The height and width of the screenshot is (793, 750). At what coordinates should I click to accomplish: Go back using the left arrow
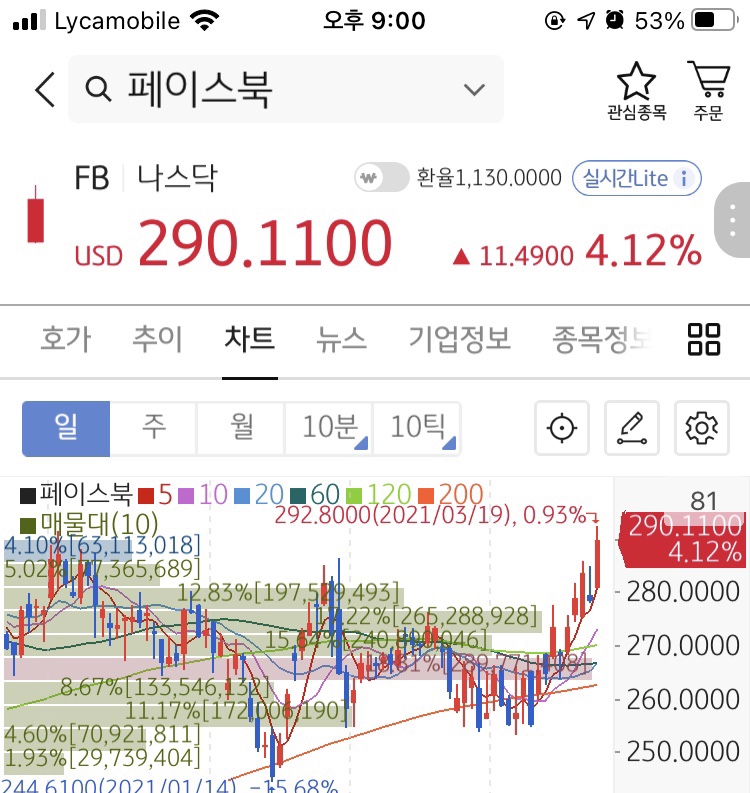44,90
